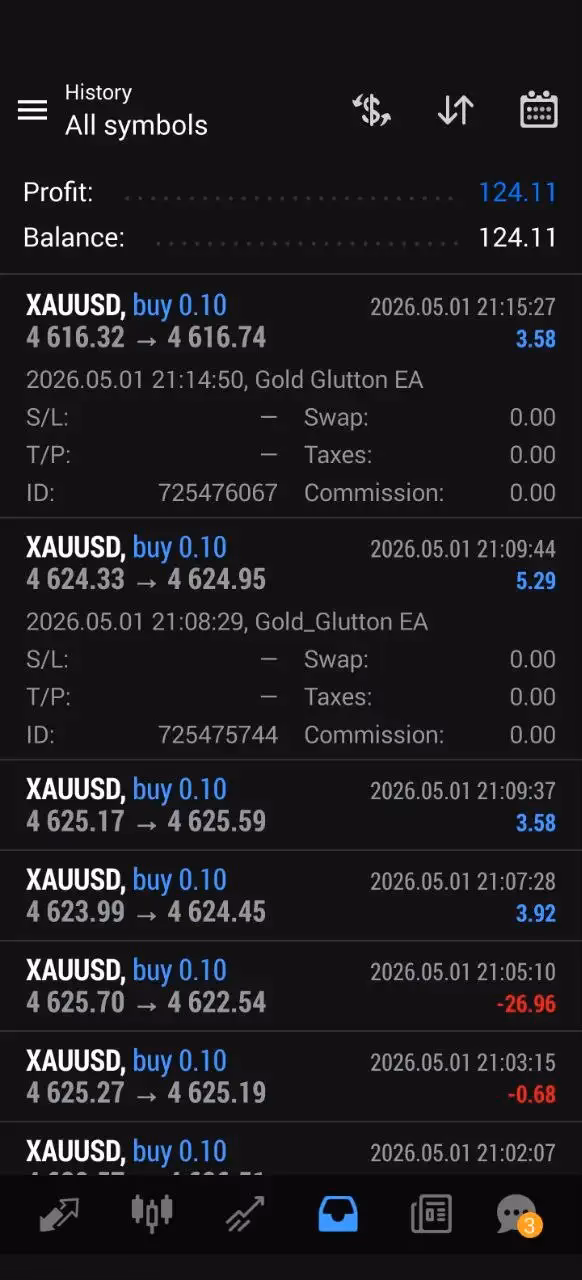Open the calendar date range picker
The width and height of the screenshot is (582, 1280).
539,110
